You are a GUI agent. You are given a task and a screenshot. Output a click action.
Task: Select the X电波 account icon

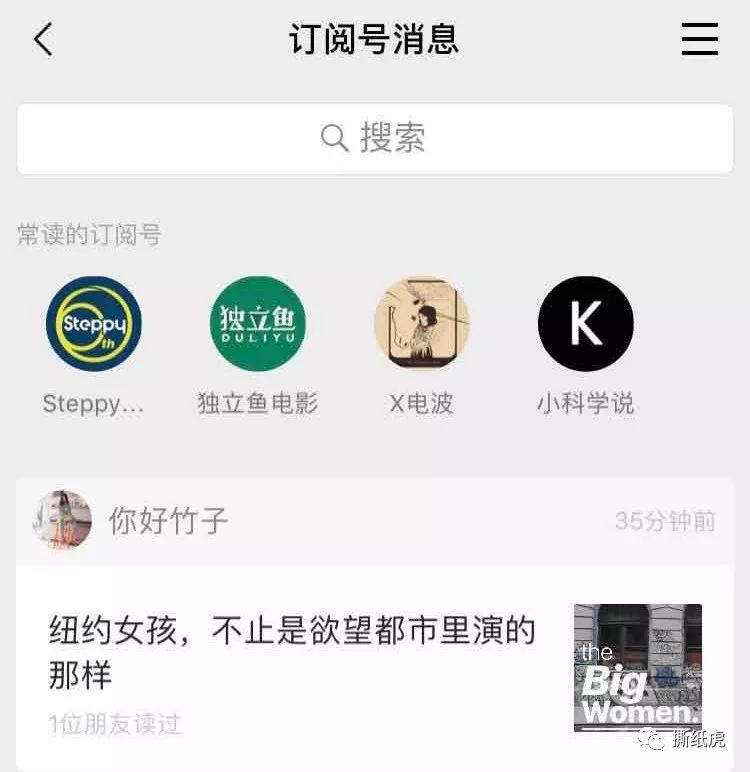419,323
